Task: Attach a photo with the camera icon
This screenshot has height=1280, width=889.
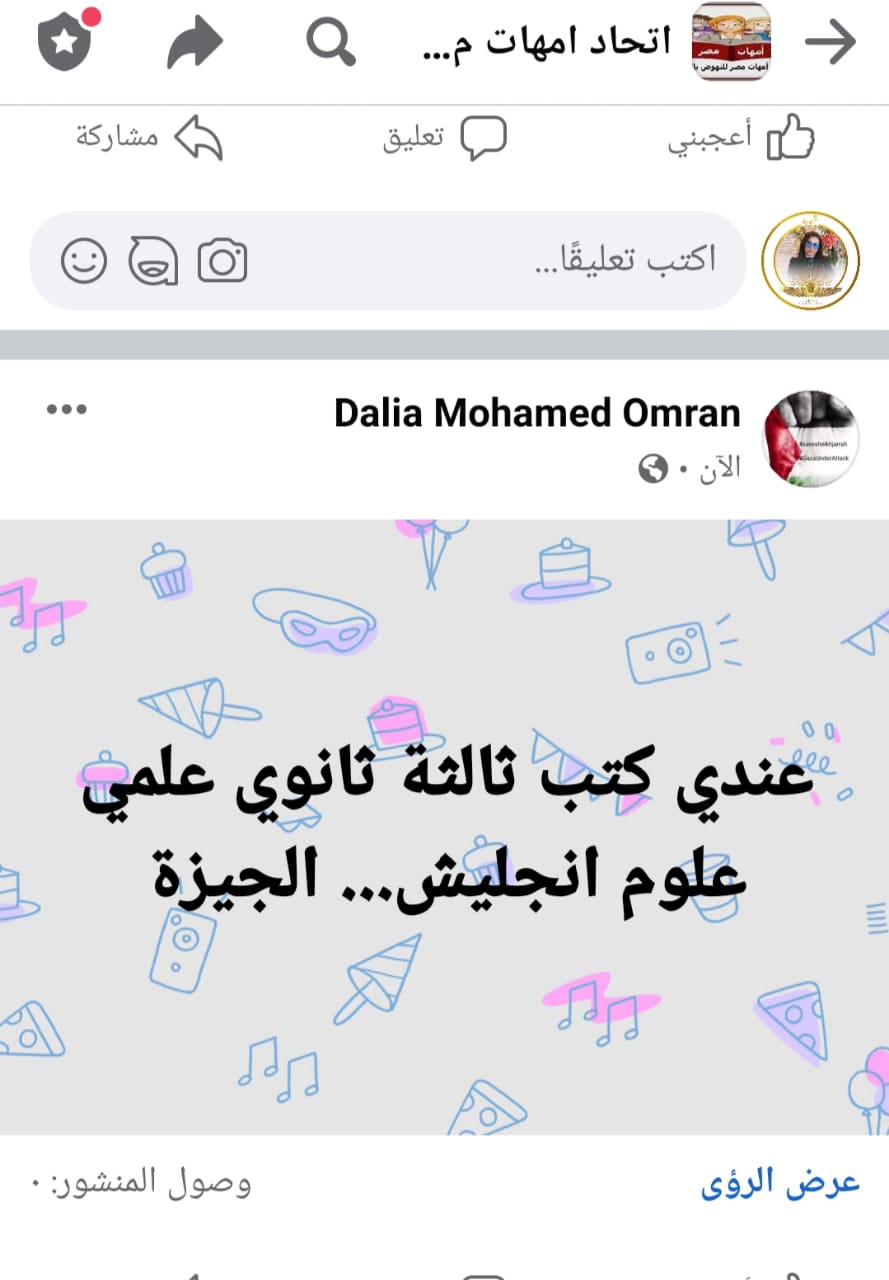Action: (222, 262)
